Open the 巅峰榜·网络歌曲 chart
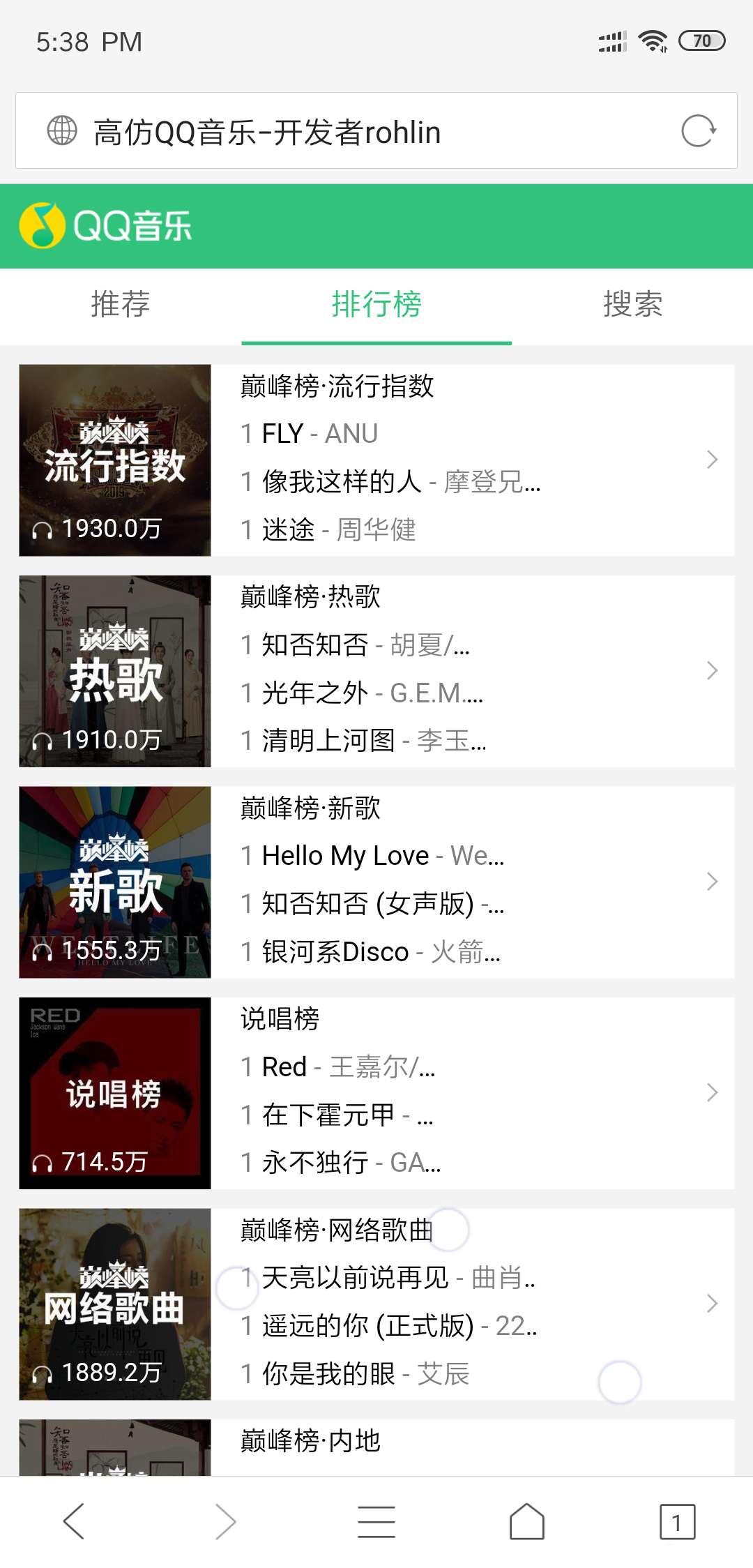Screen dimensions: 753x1568 click(376, 1304)
